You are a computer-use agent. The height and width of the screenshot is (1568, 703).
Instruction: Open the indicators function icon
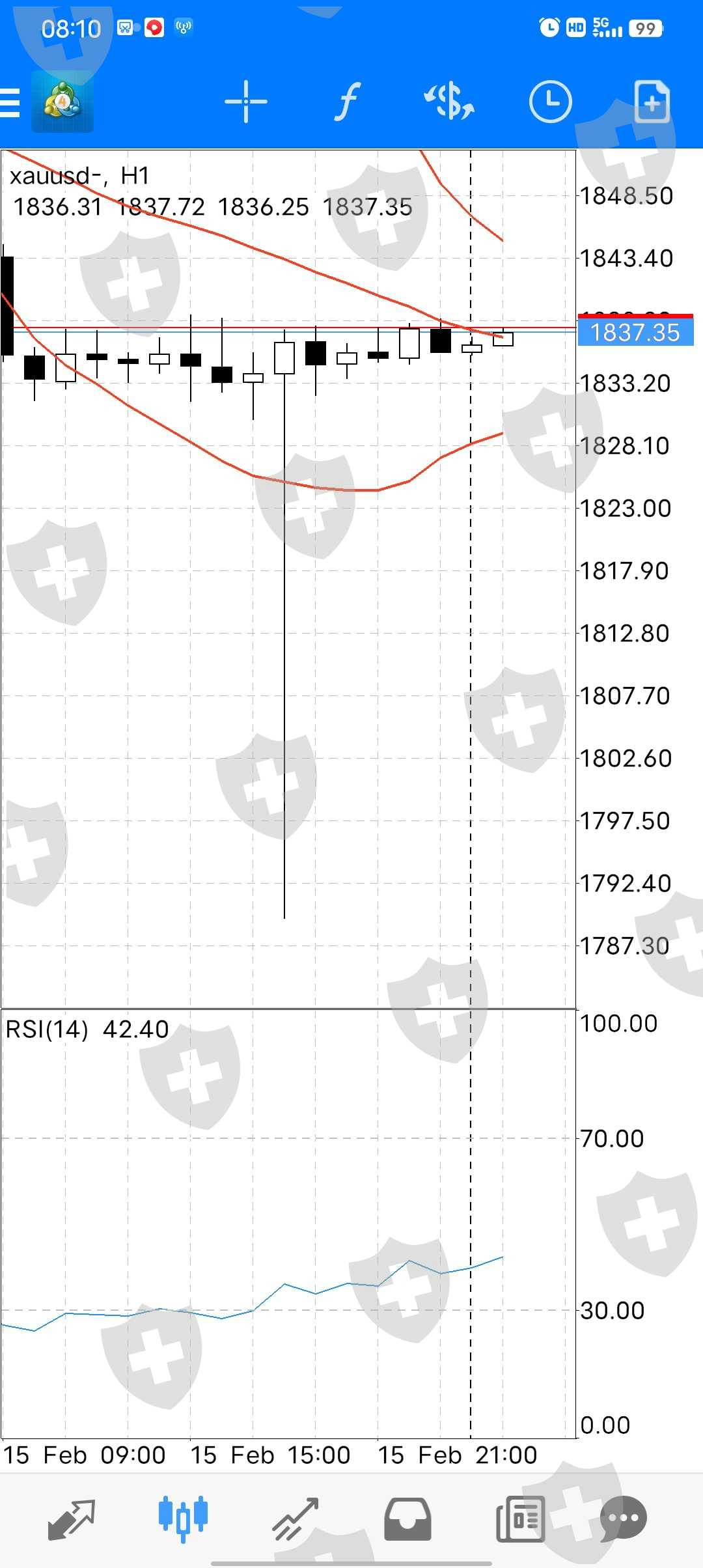[347, 102]
